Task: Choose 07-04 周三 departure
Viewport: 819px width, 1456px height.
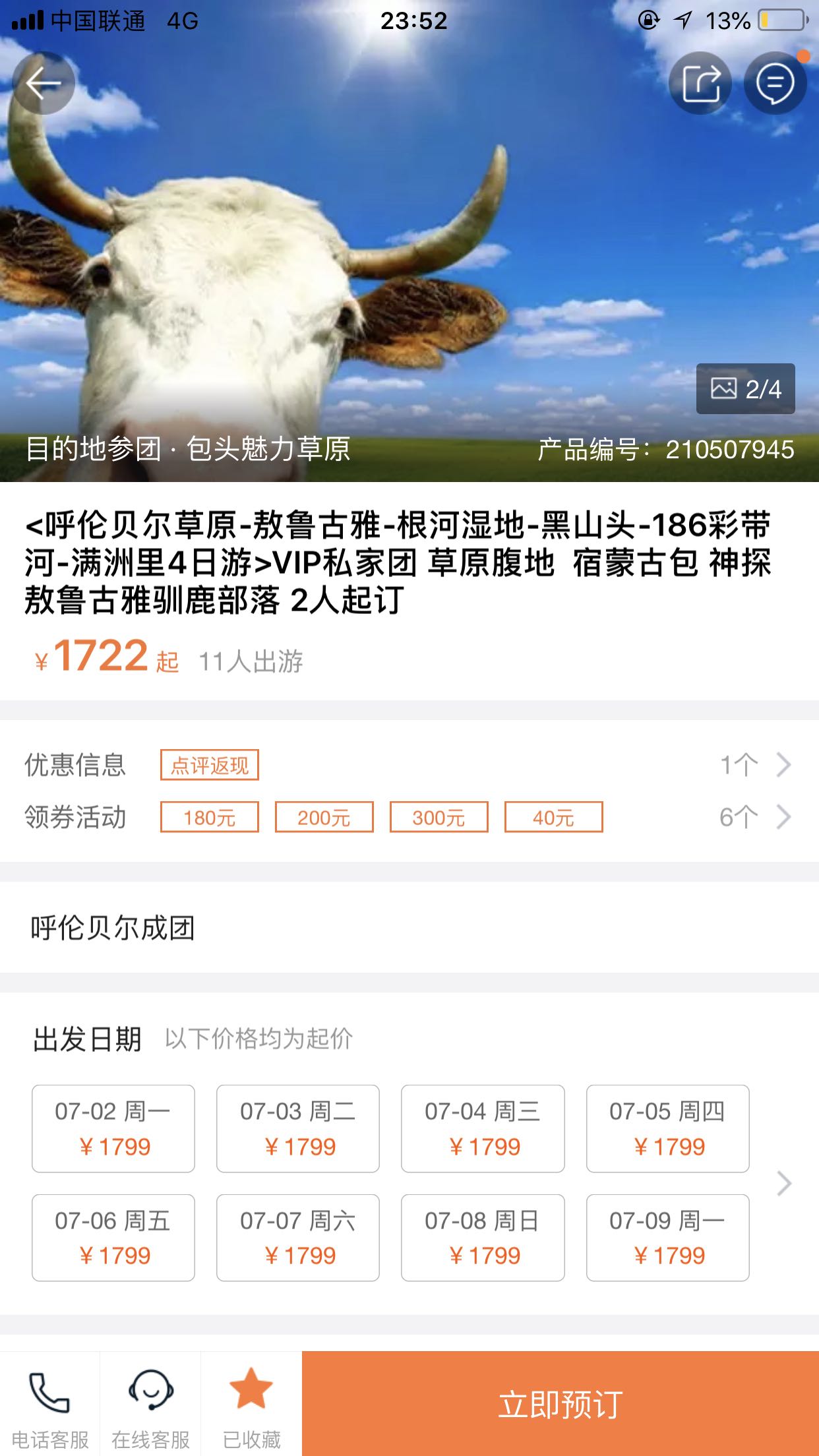Action: point(483,1128)
